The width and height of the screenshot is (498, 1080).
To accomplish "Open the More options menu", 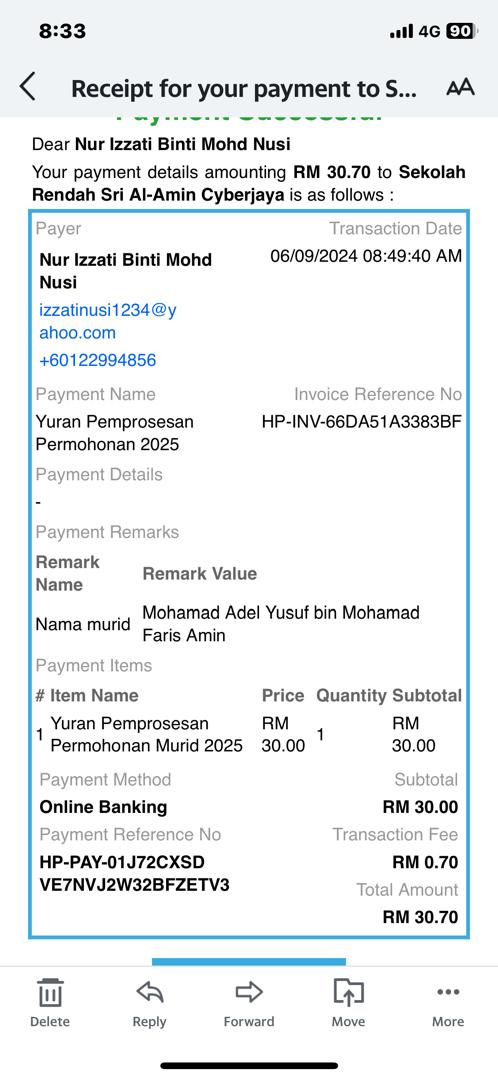I will 448,1003.
